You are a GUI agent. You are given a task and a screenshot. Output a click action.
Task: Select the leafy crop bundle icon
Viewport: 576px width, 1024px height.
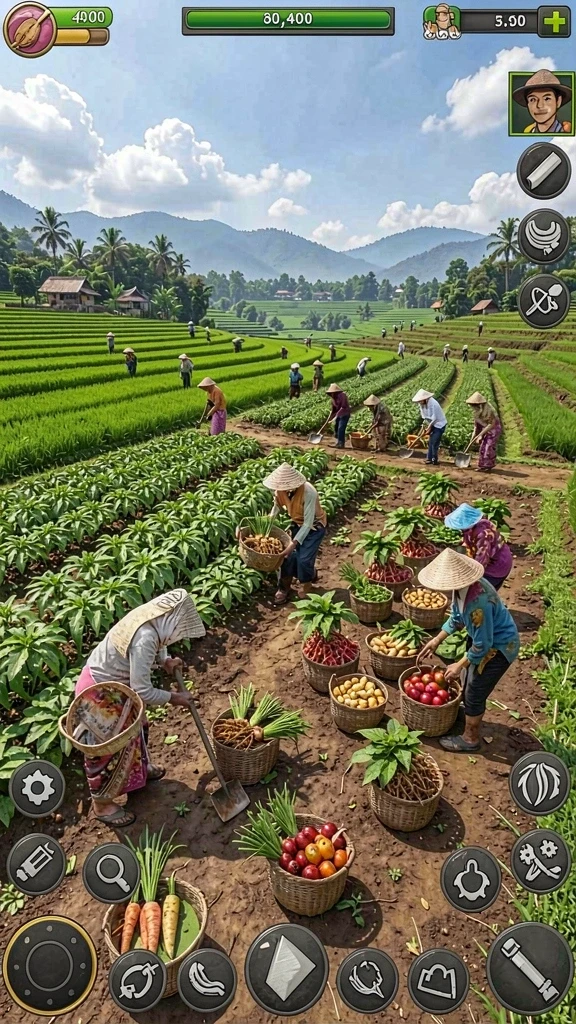pos(539,782)
